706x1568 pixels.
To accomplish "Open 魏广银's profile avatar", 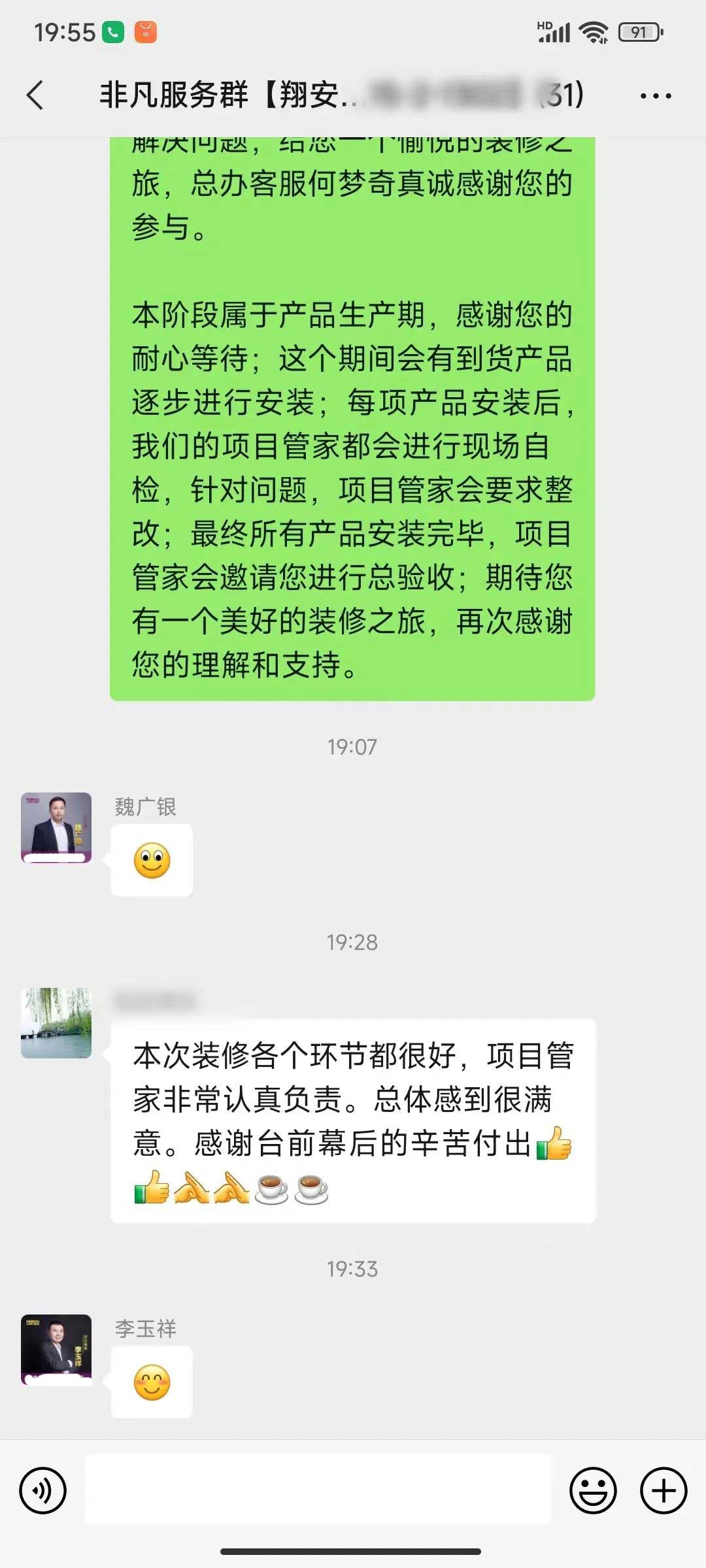I will point(56,827).
